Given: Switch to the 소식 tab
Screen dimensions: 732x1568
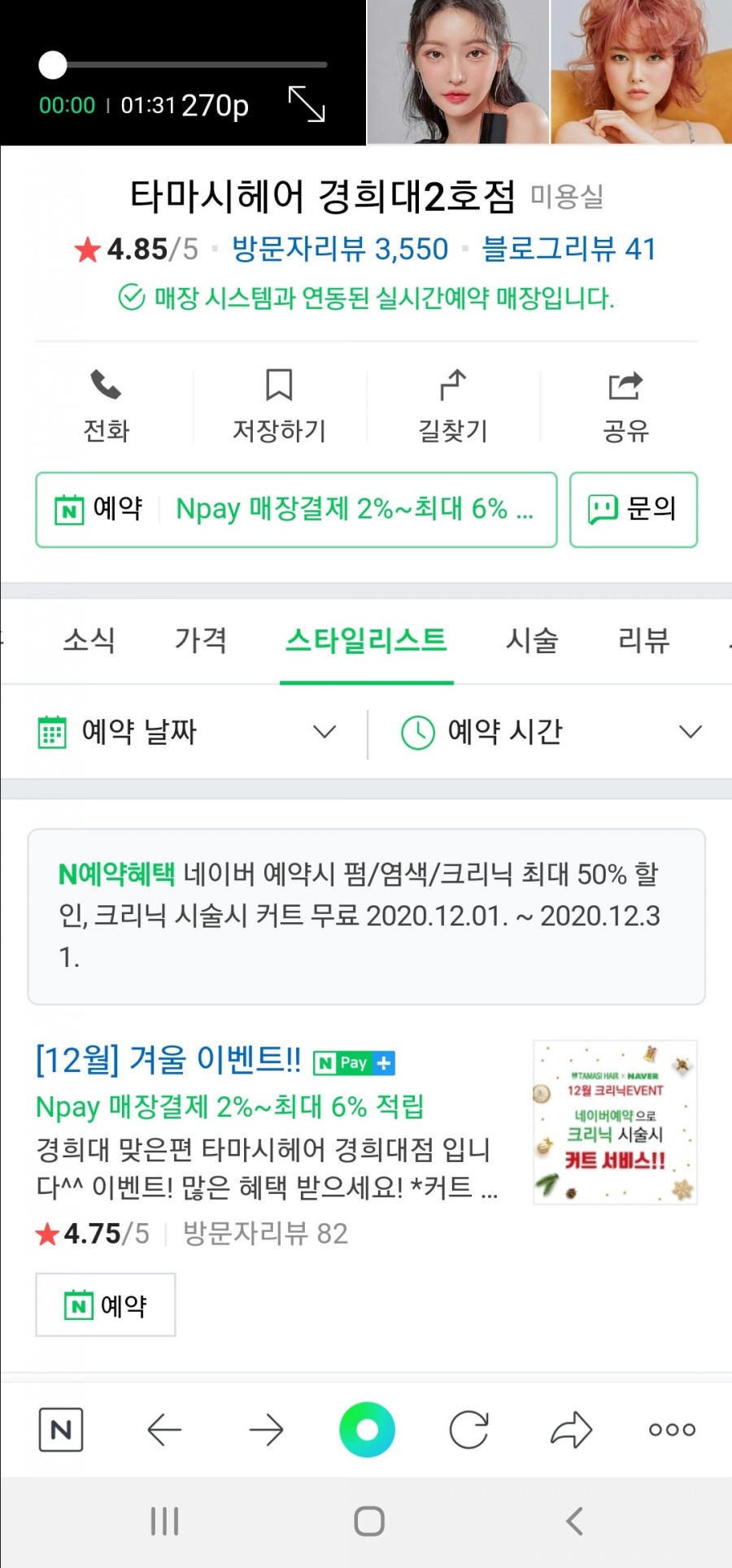Looking at the screenshot, I should tap(89, 640).
